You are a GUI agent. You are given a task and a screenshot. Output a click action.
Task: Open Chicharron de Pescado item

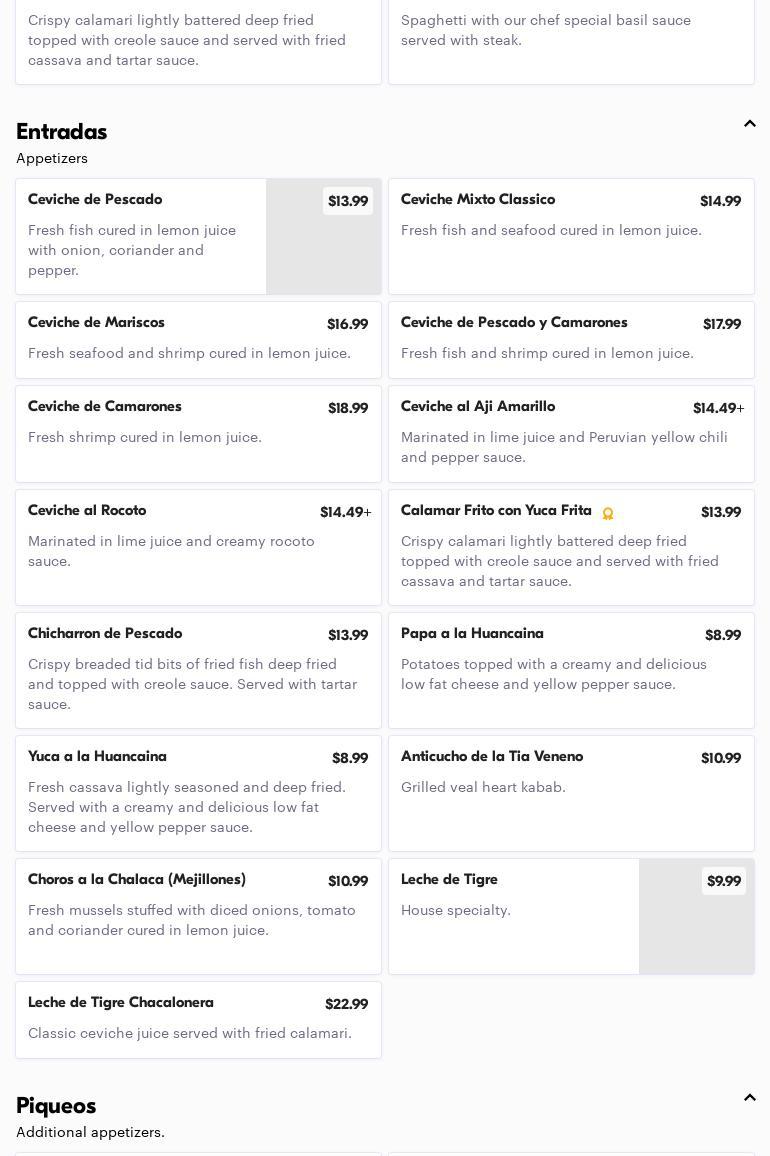[198, 671]
